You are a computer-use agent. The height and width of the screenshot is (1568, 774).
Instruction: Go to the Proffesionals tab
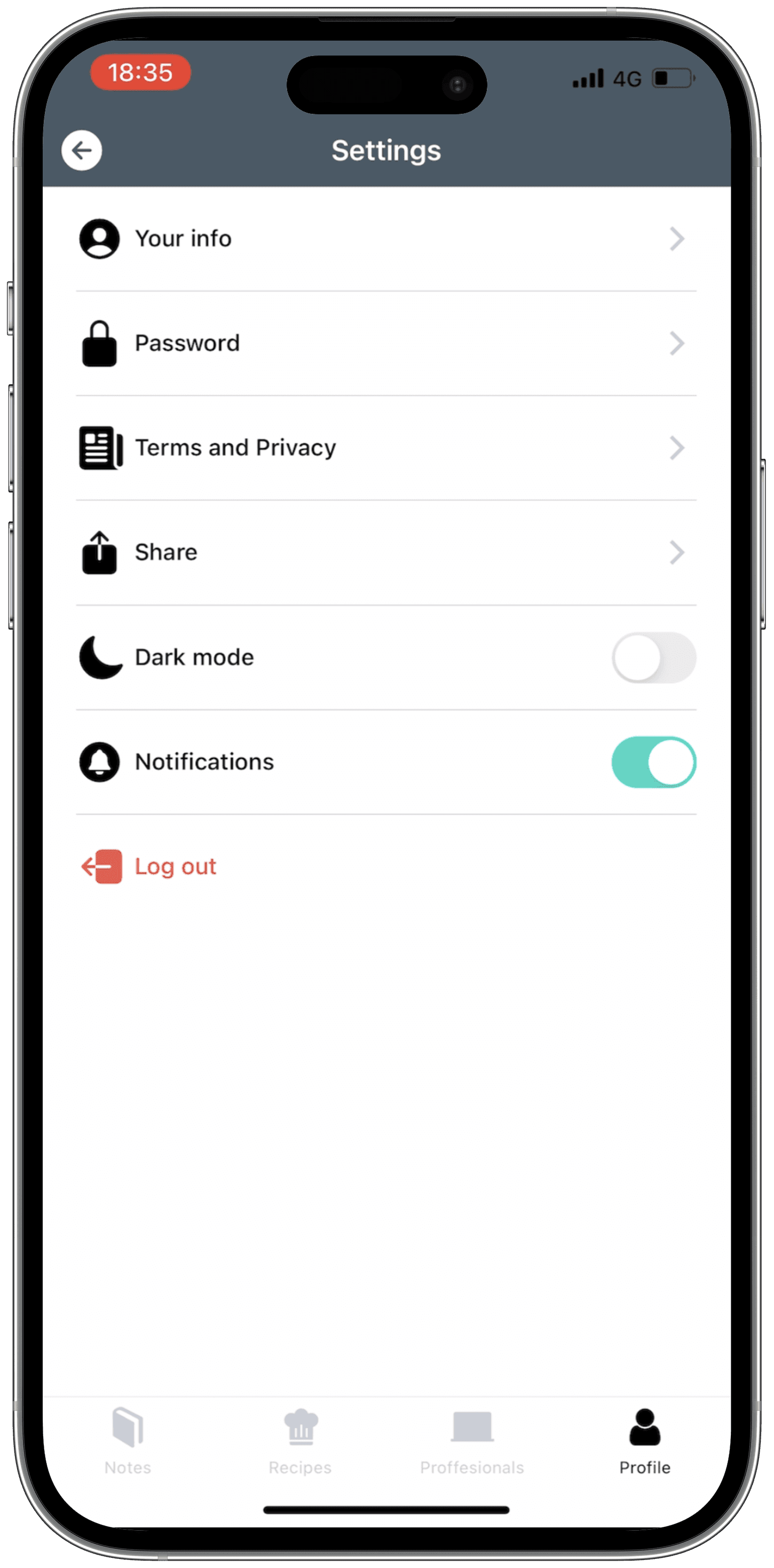coord(471,1440)
